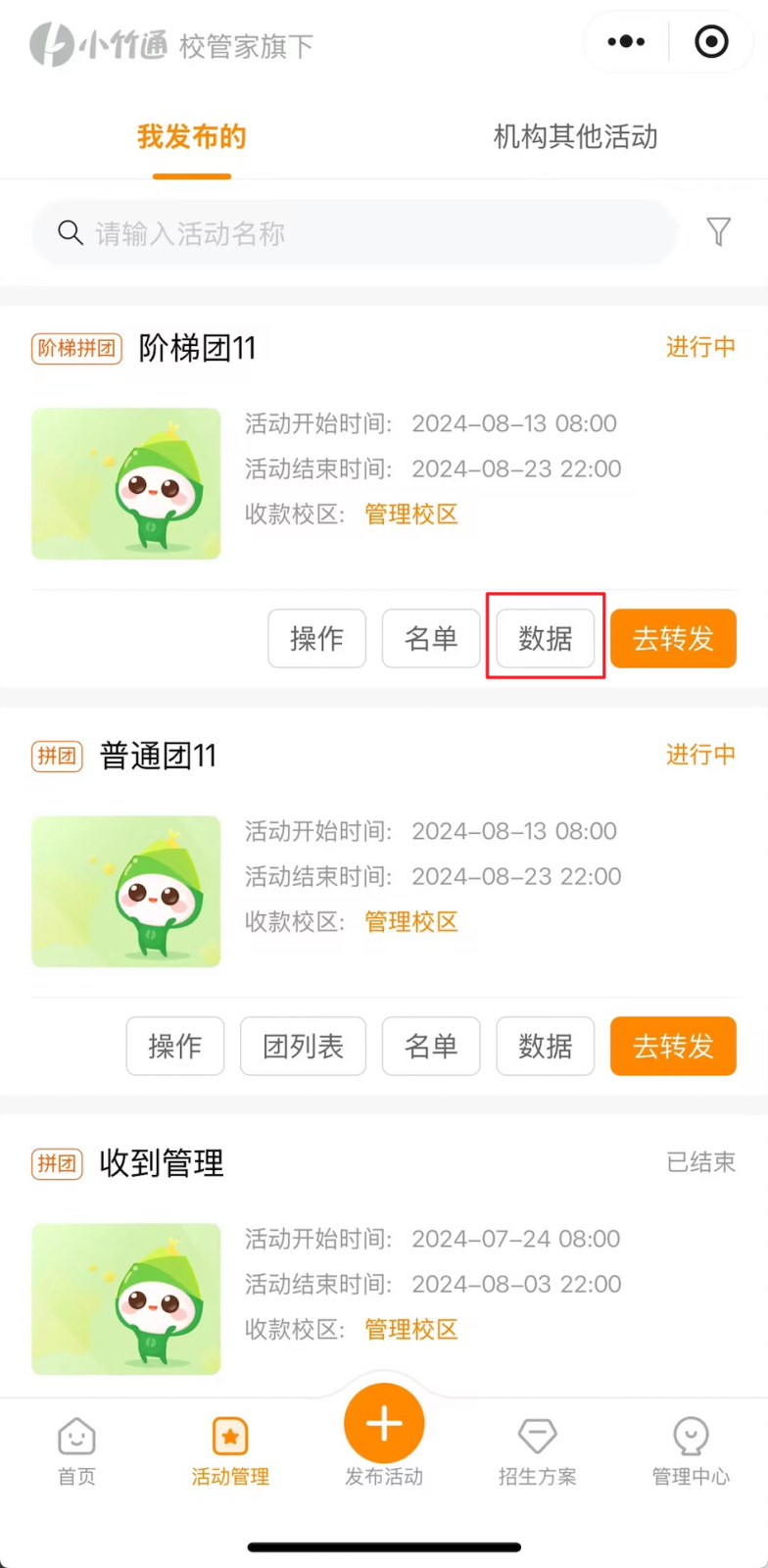Switch to 机构其他活动 tab
Screen dimensions: 768x1568
coord(575,137)
